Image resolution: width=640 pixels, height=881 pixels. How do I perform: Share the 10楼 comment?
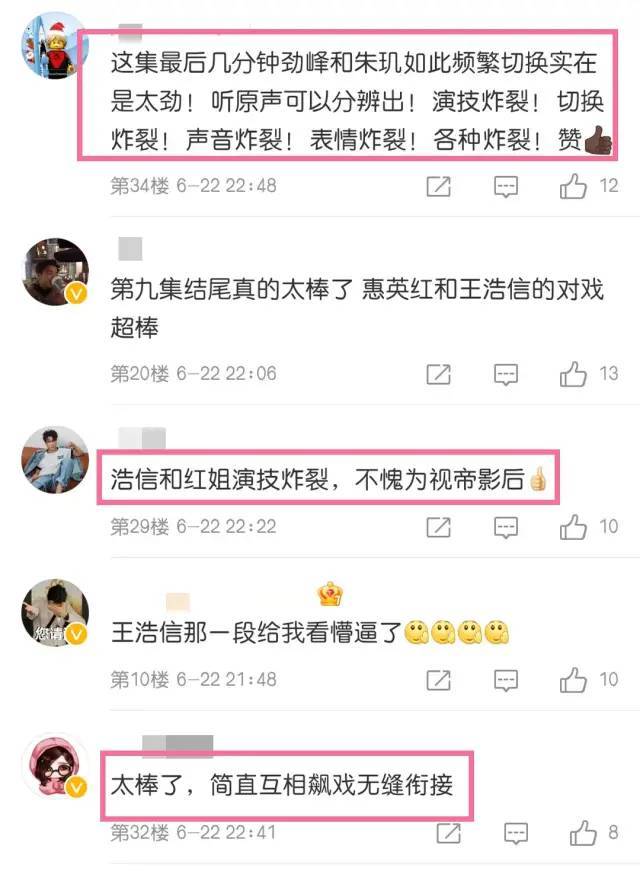pos(438,680)
